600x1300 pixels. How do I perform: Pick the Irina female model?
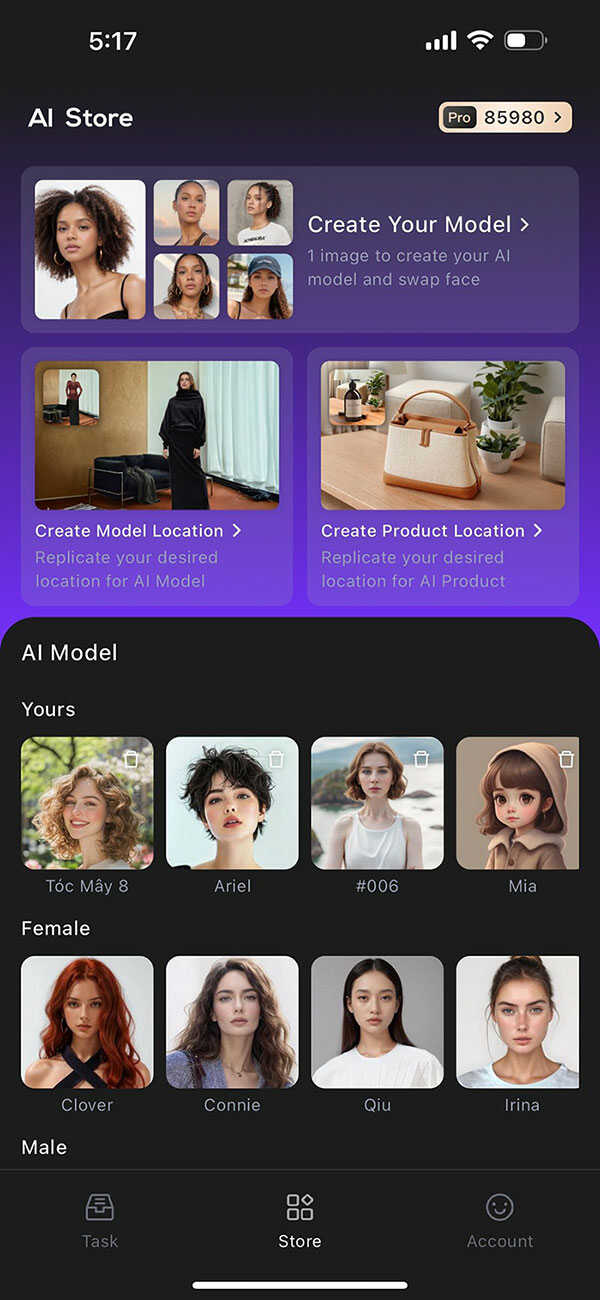click(x=518, y=1022)
